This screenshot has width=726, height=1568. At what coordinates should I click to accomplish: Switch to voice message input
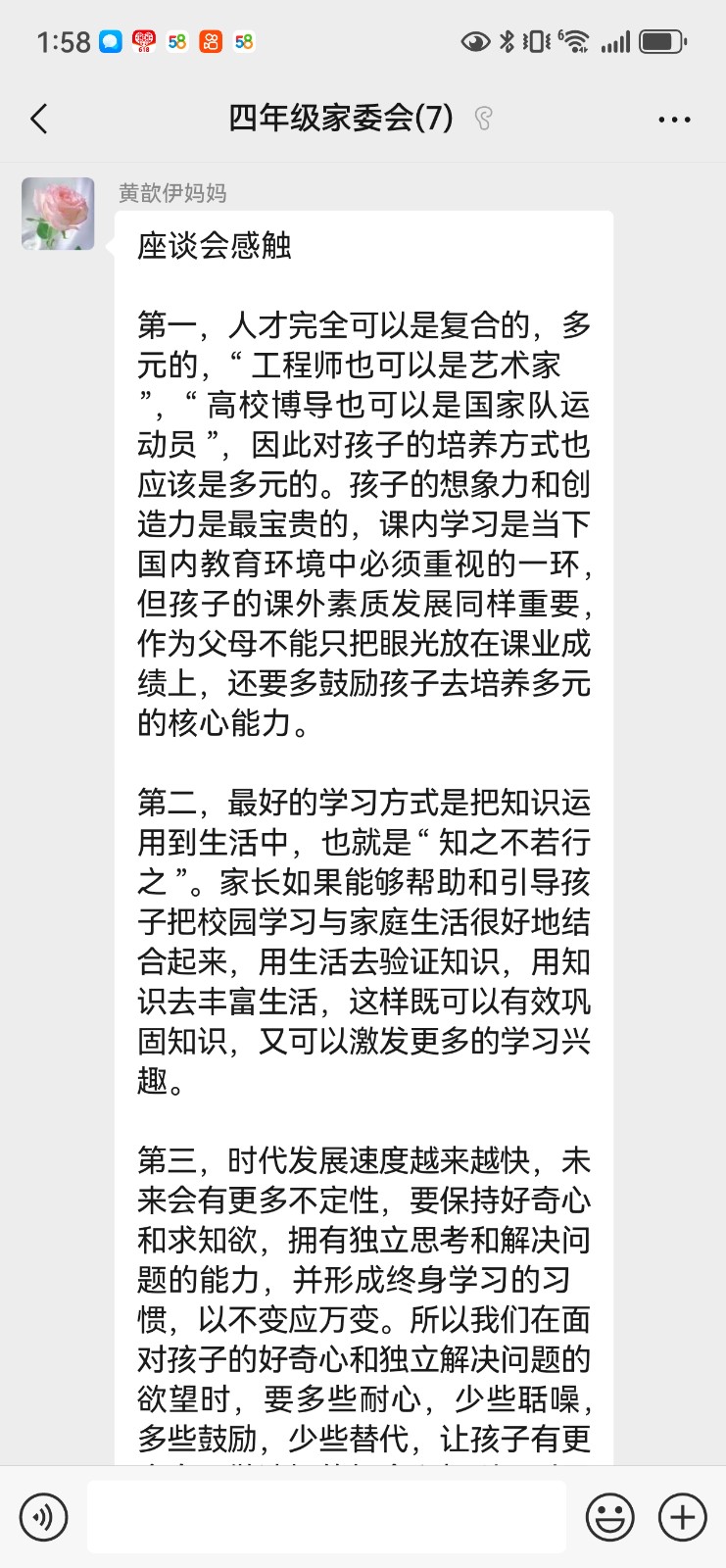tap(43, 1517)
